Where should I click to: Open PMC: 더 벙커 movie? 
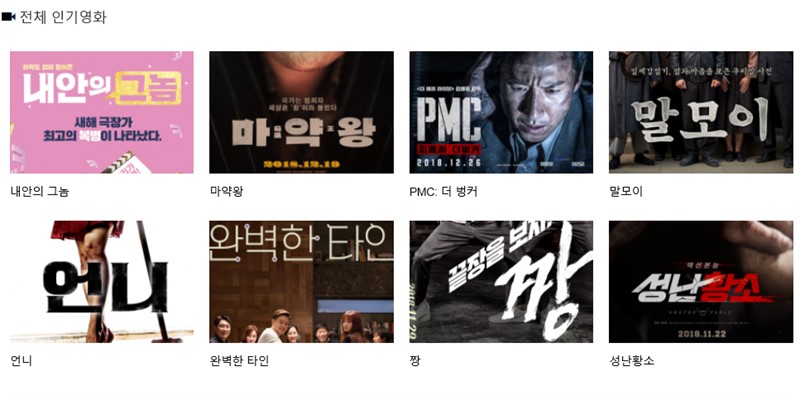tap(501, 112)
